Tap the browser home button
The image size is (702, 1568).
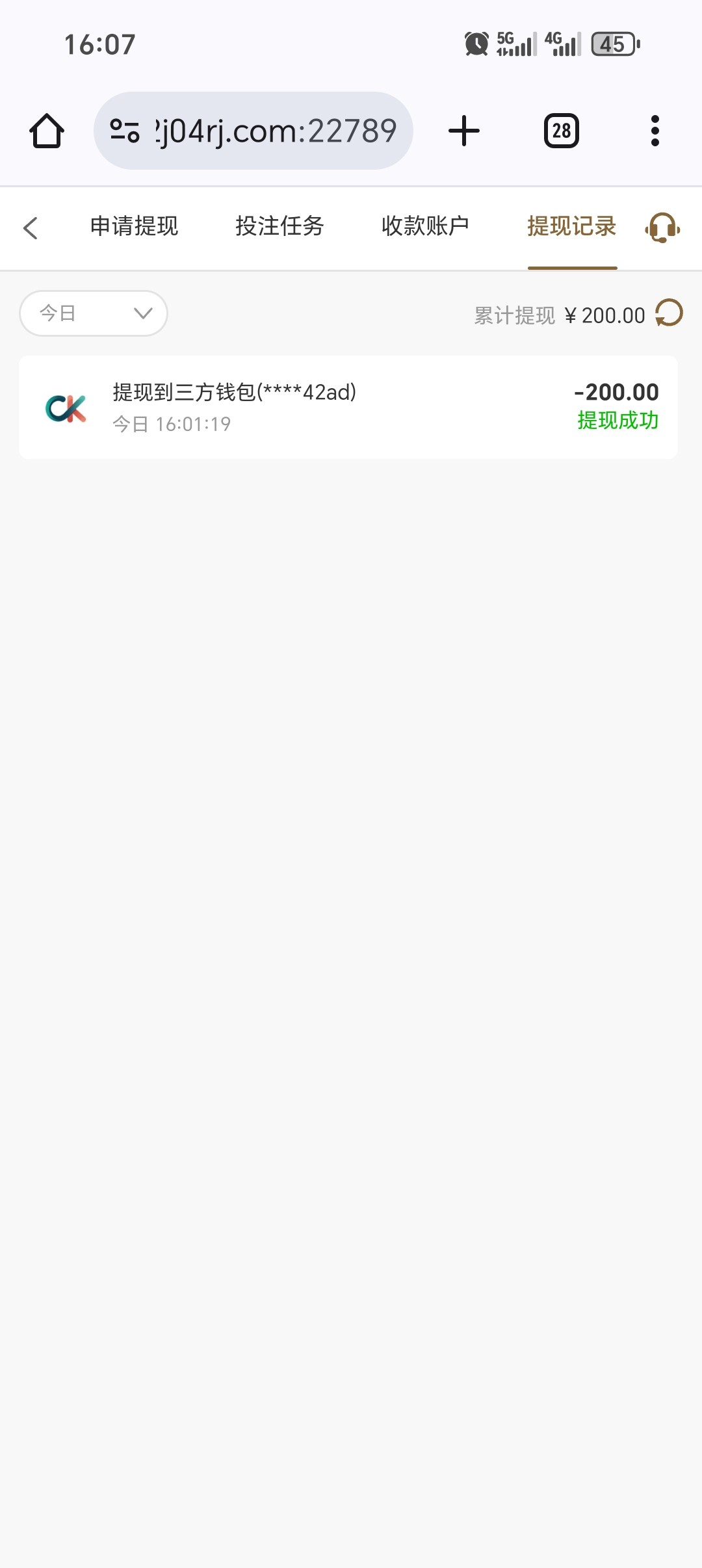pyautogui.click(x=47, y=131)
